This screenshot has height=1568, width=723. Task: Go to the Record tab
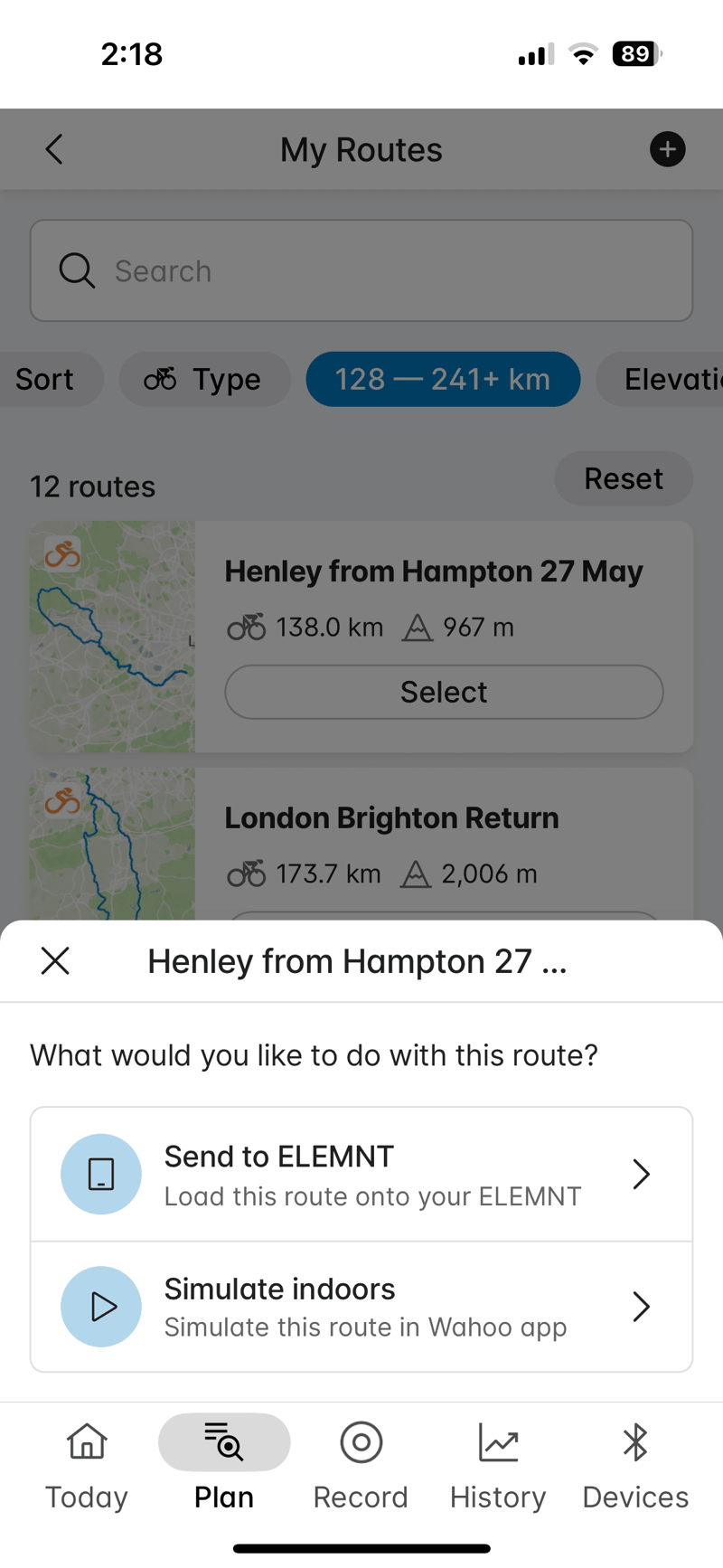tap(361, 1464)
